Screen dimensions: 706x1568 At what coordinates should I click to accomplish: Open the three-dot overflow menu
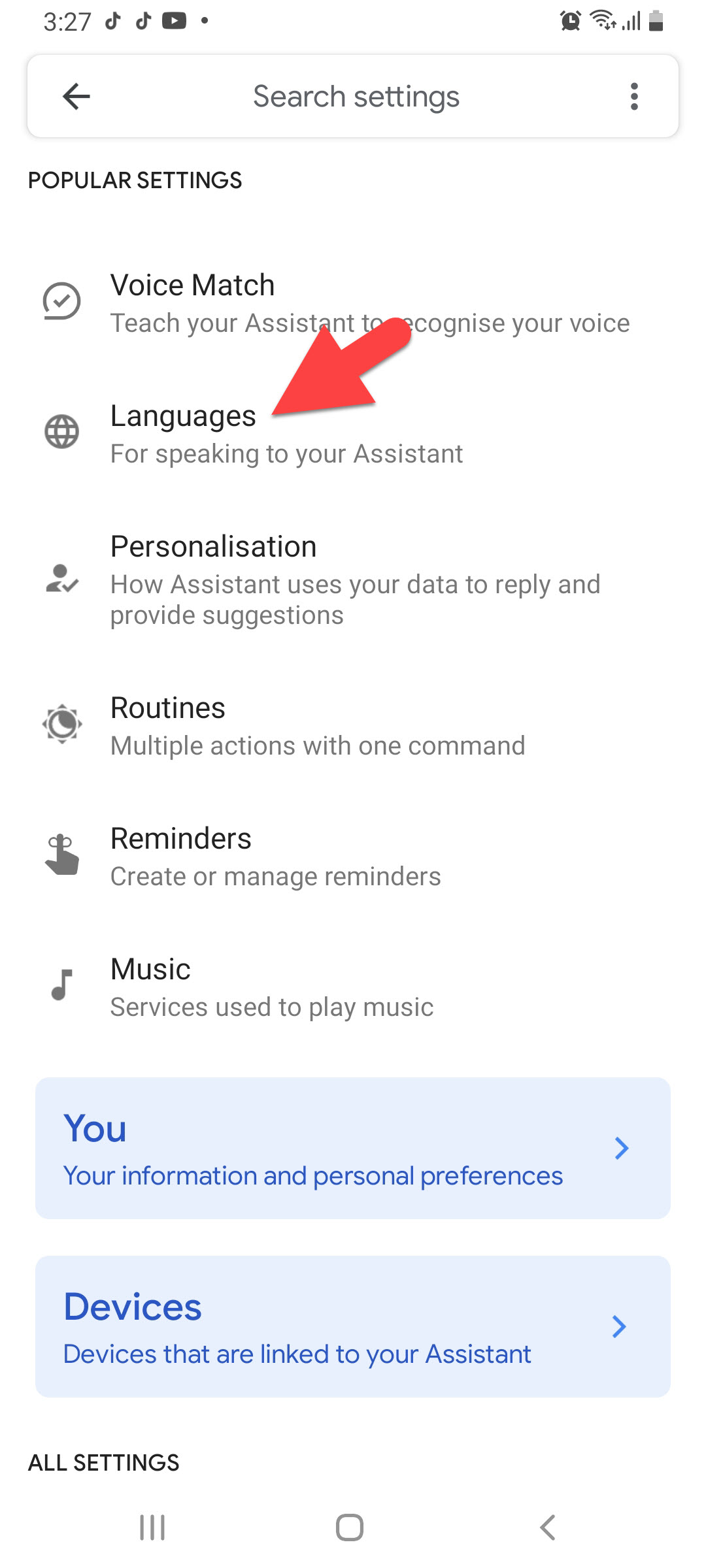[x=633, y=97]
